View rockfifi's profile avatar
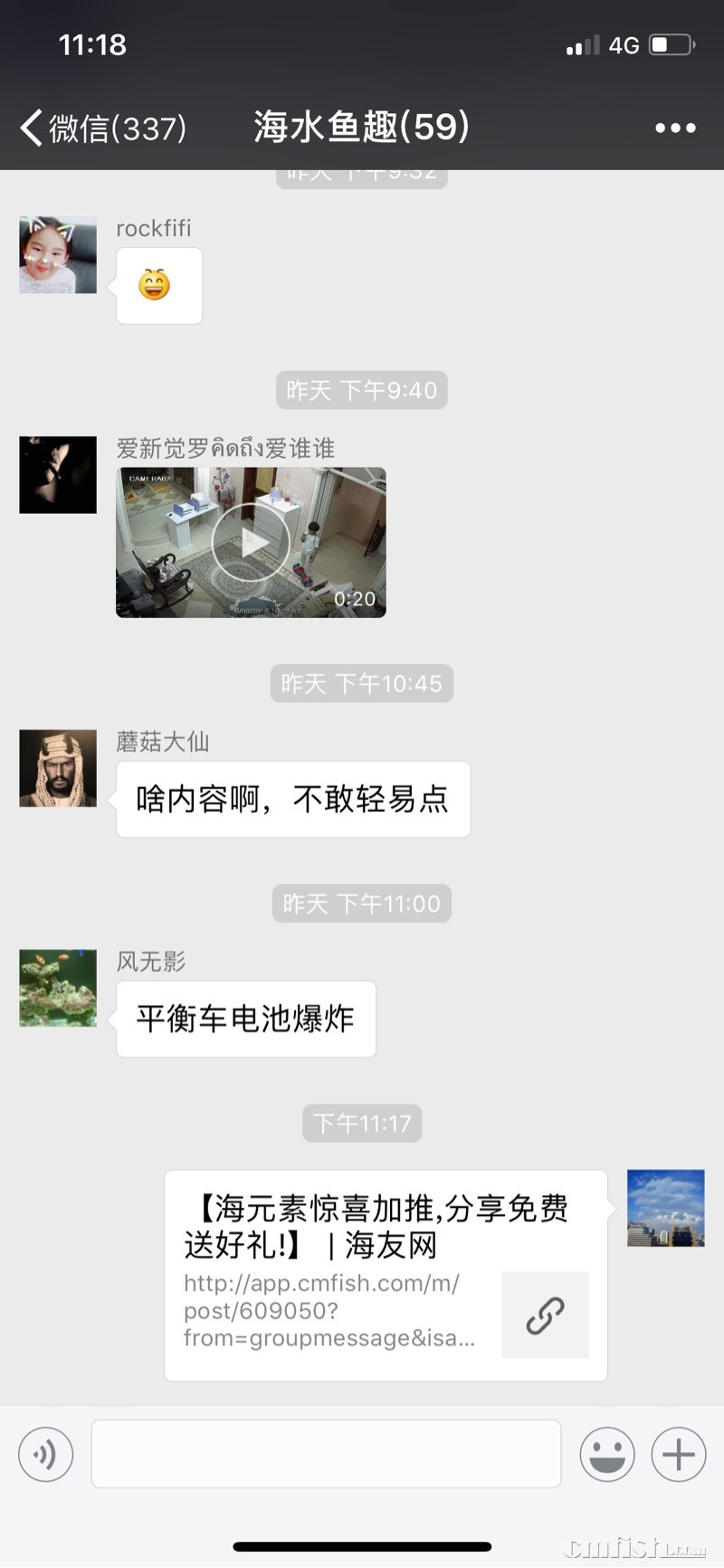This screenshot has width=724, height=1568. (x=58, y=255)
